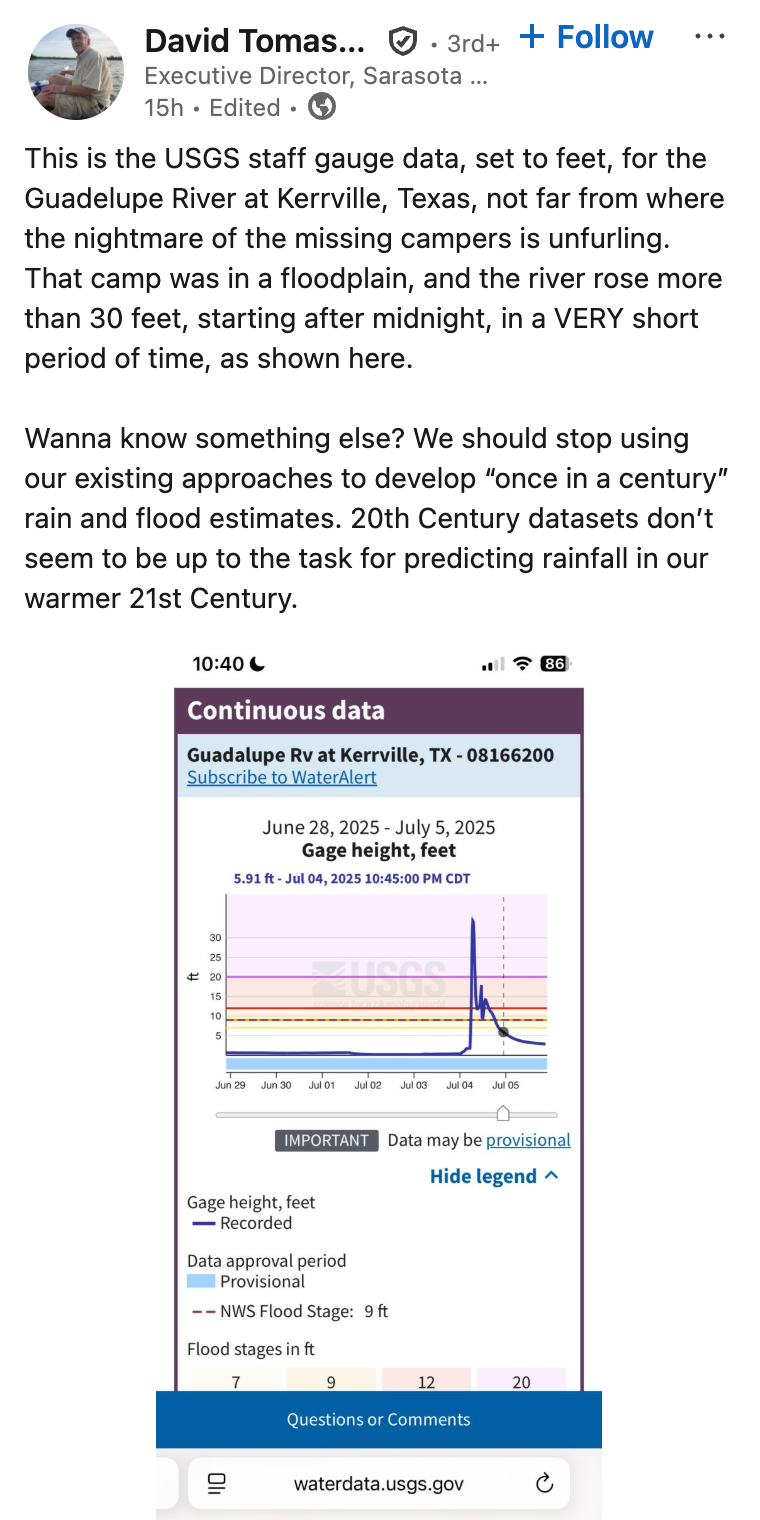
Task: Open the post overflow menu
Action: 709,37
